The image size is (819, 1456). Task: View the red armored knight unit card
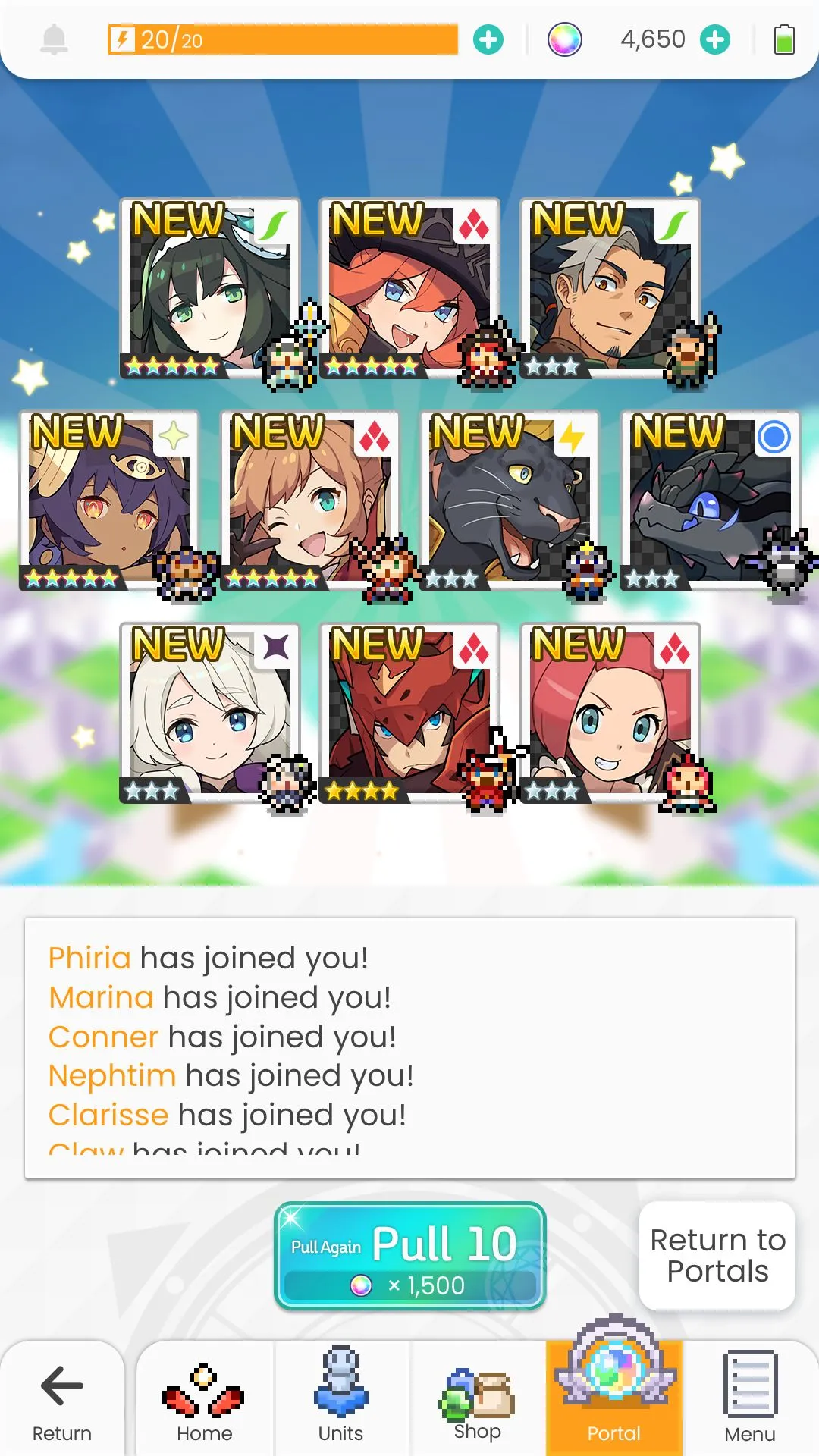[x=409, y=713]
